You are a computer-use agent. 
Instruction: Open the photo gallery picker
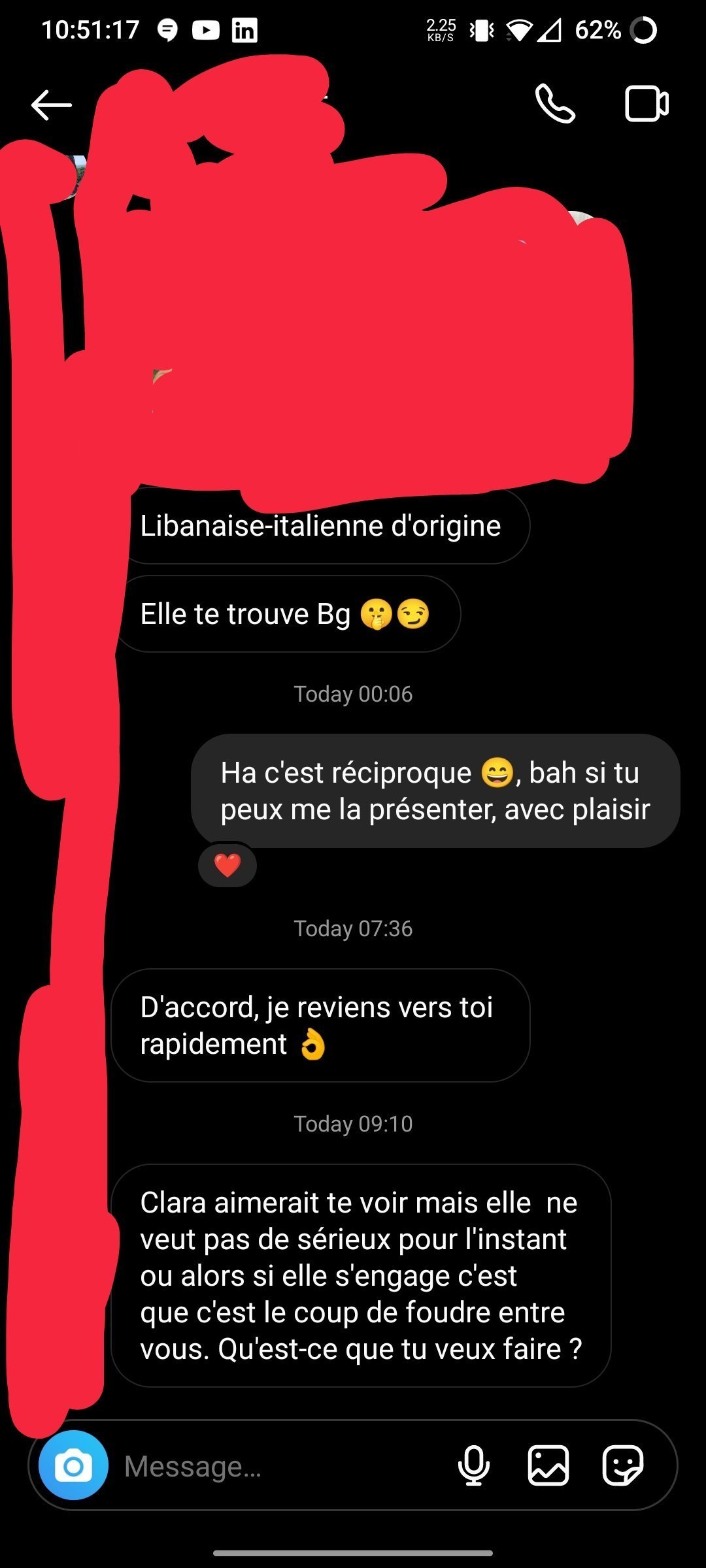point(548,1465)
